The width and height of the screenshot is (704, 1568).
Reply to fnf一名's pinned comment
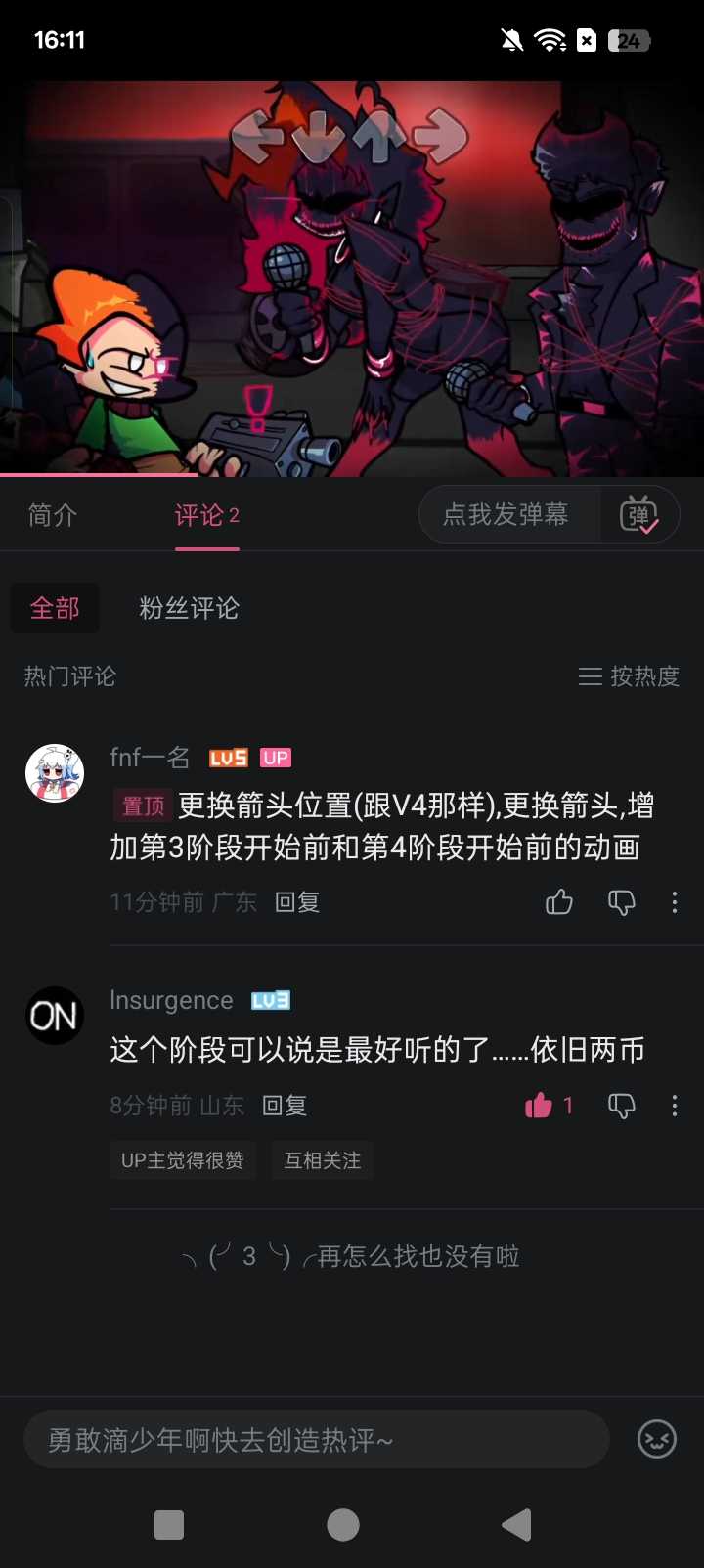click(x=297, y=902)
